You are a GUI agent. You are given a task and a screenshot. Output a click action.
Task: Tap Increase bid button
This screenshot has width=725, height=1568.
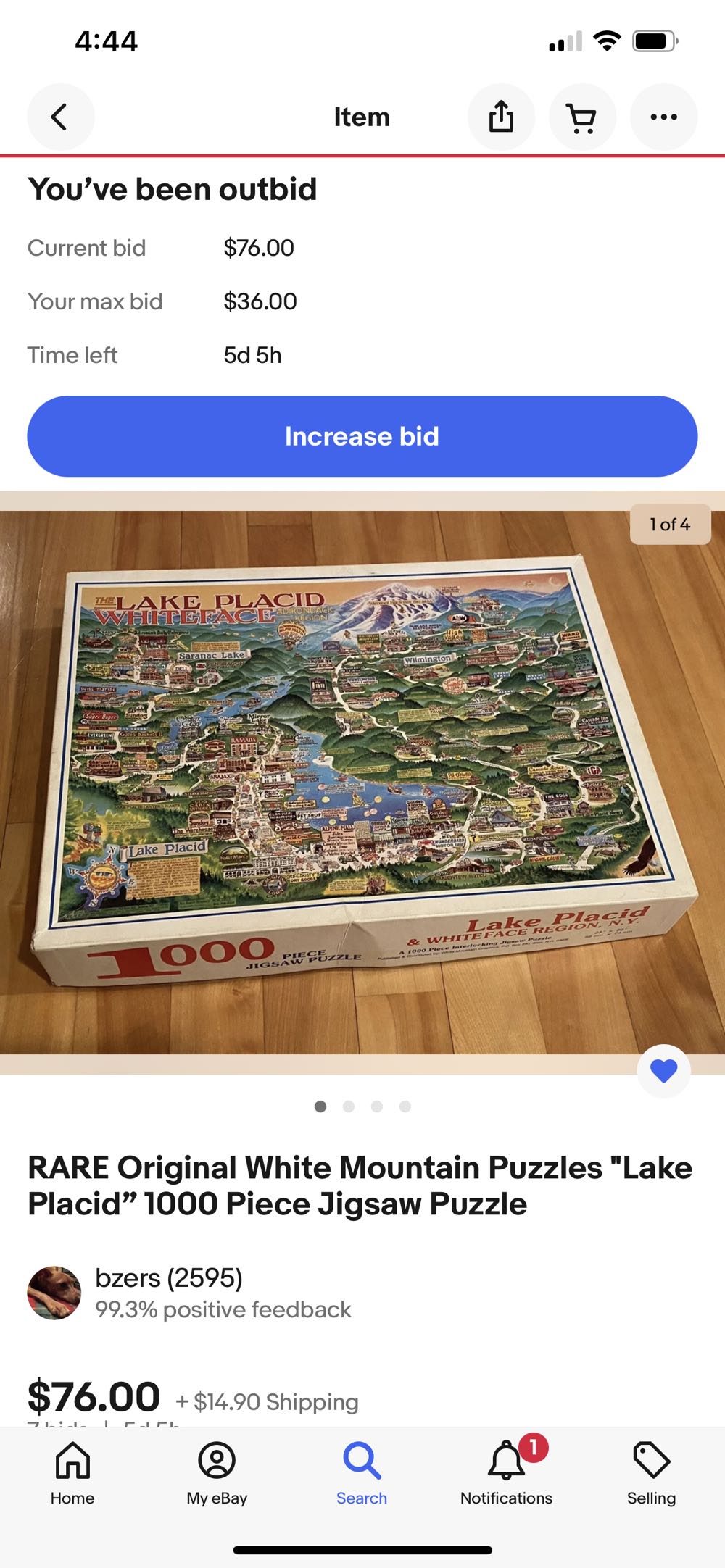(x=362, y=436)
